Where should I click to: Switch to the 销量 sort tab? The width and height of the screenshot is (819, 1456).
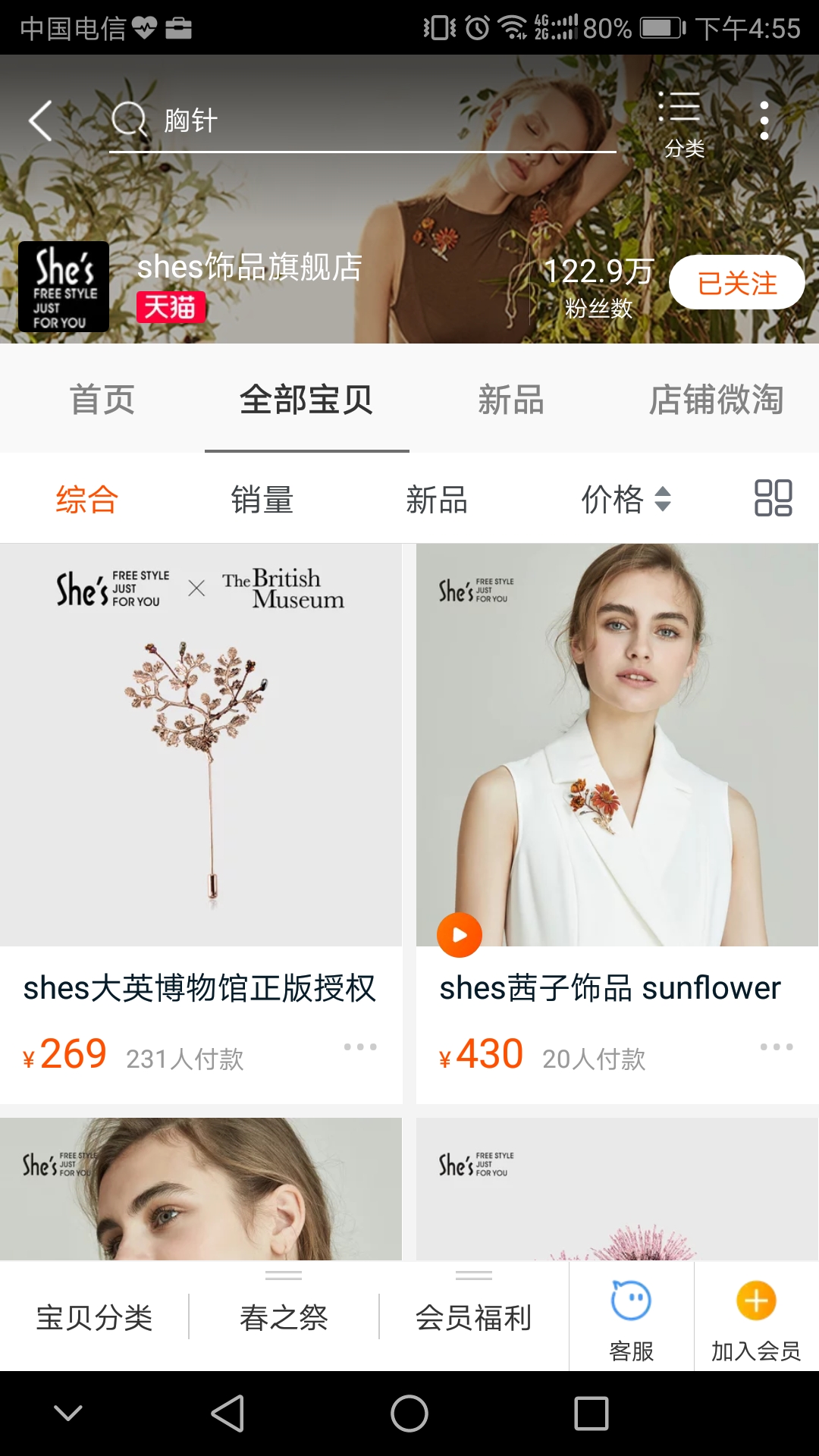click(x=263, y=499)
